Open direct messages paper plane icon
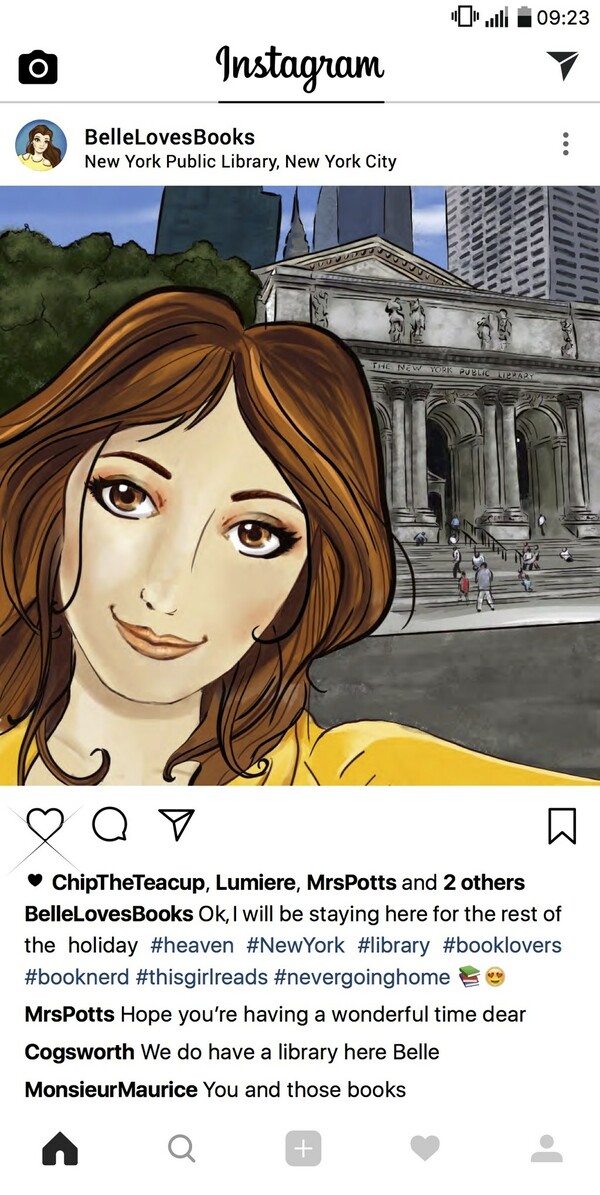 tap(563, 65)
